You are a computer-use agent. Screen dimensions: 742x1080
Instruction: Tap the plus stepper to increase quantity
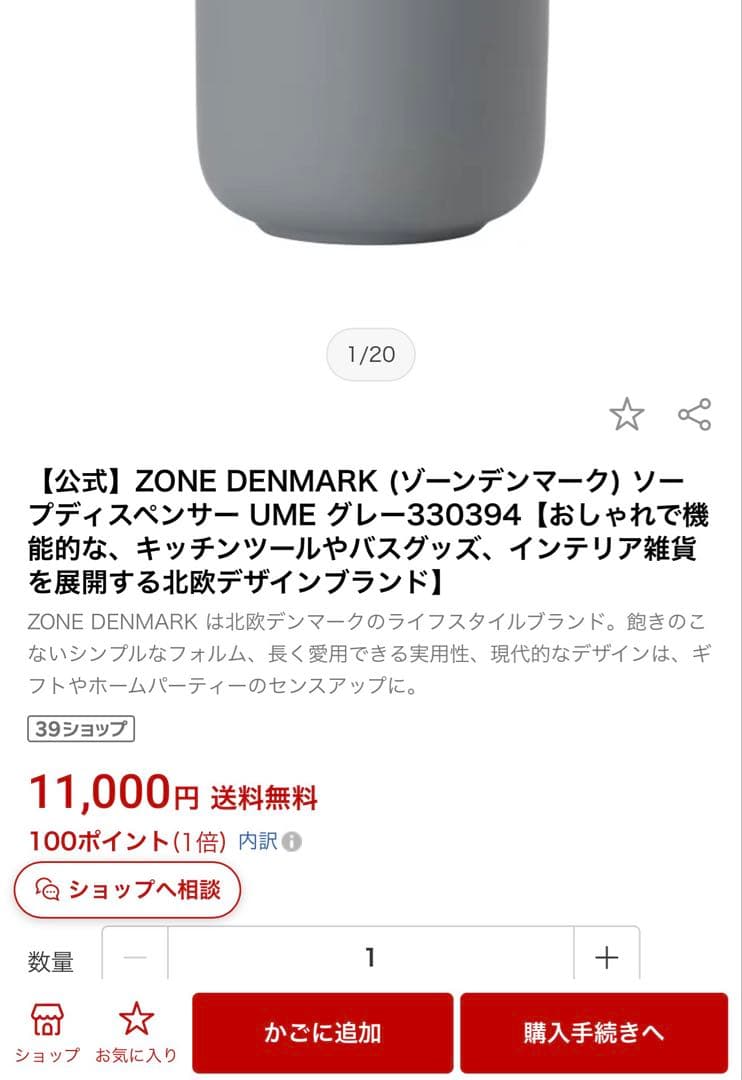tap(606, 957)
